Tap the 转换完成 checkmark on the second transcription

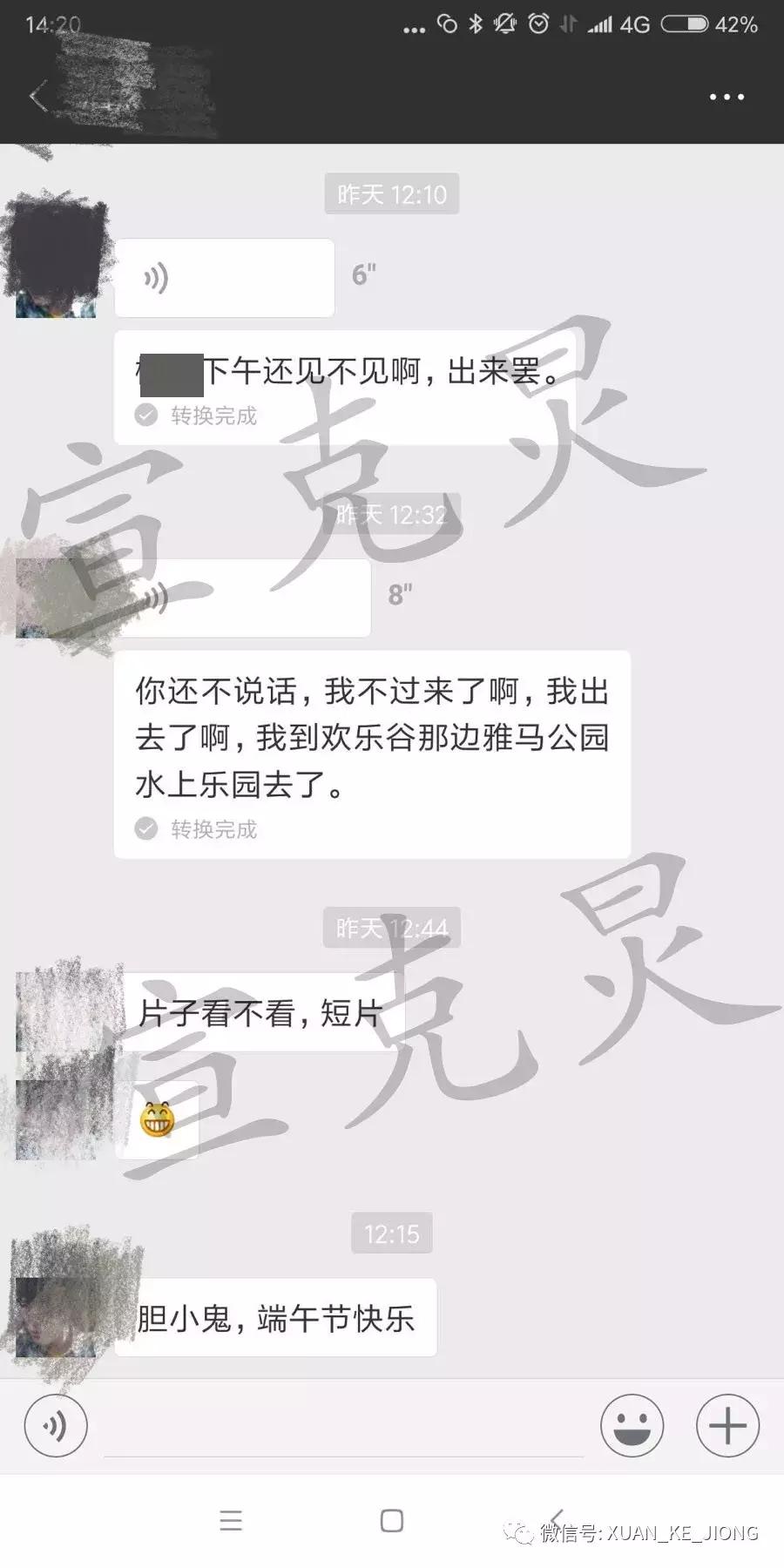tap(145, 828)
